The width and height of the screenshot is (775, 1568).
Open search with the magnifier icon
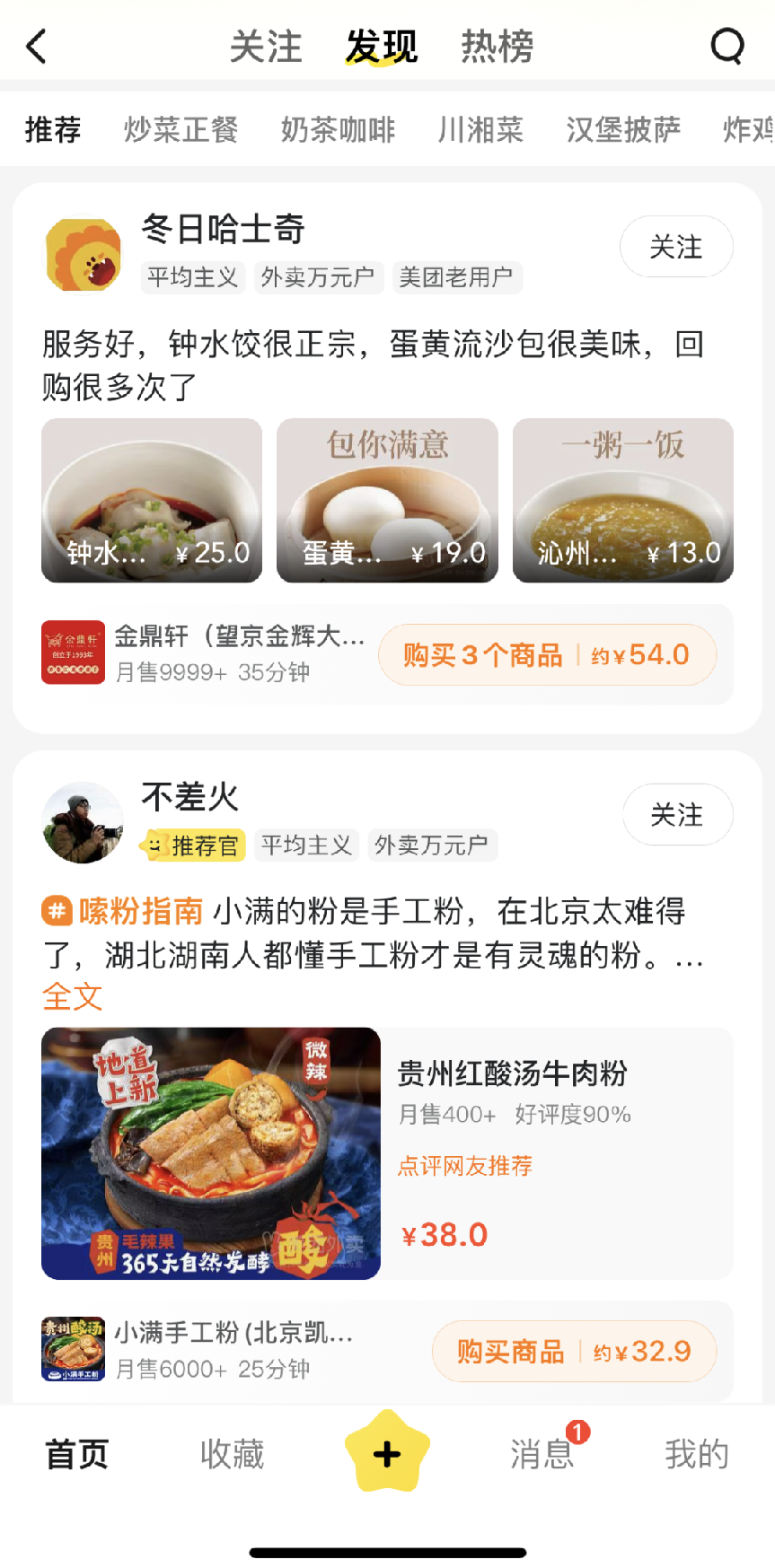(727, 46)
